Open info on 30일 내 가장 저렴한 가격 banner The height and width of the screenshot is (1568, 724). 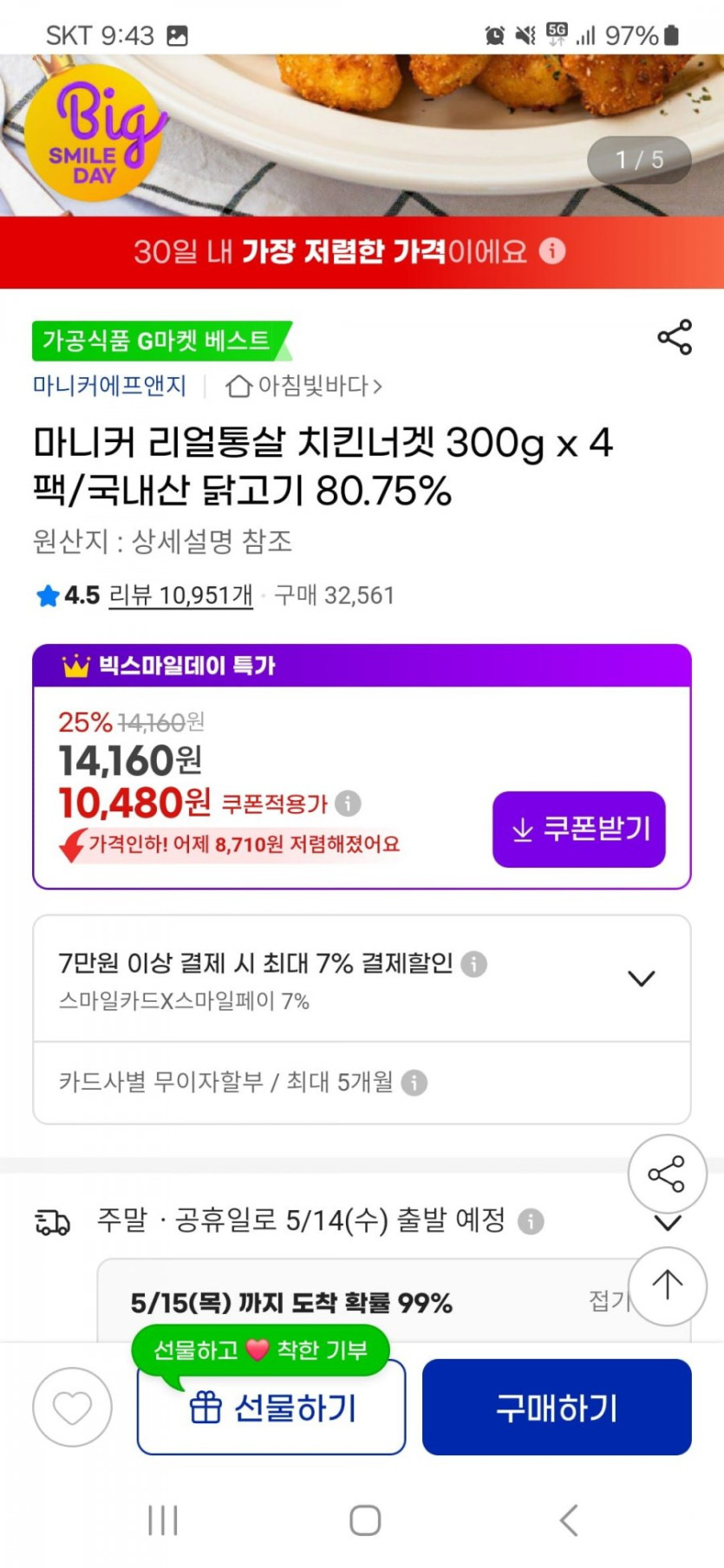[552, 250]
